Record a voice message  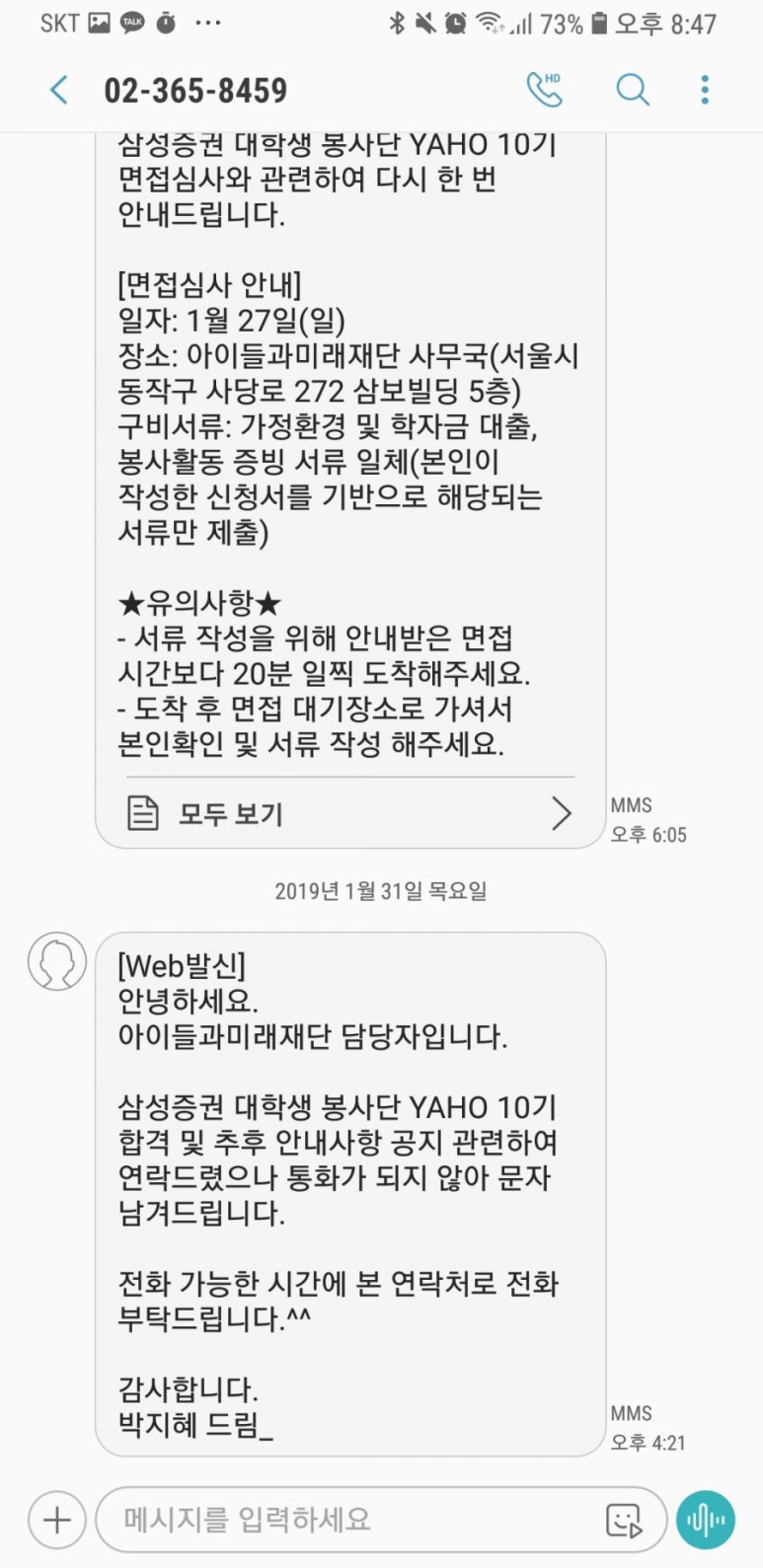(706, 1520)
